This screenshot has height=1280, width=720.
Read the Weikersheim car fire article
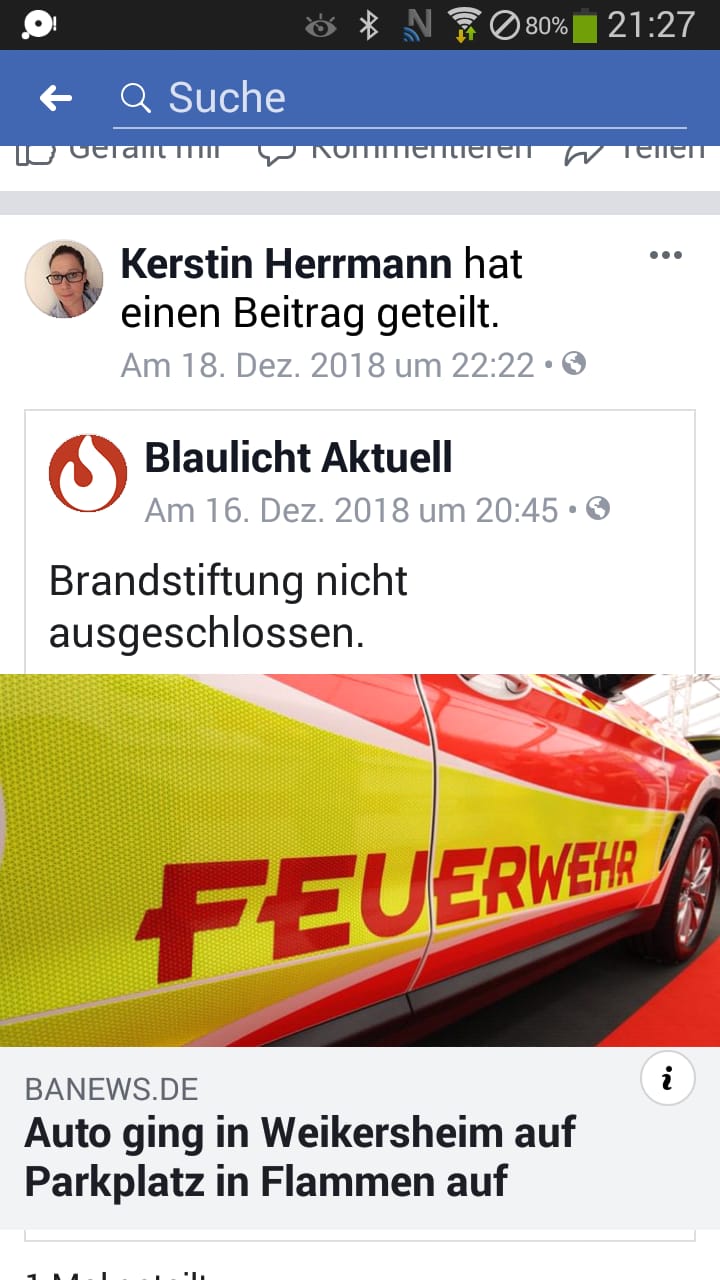pos(300,1157)
